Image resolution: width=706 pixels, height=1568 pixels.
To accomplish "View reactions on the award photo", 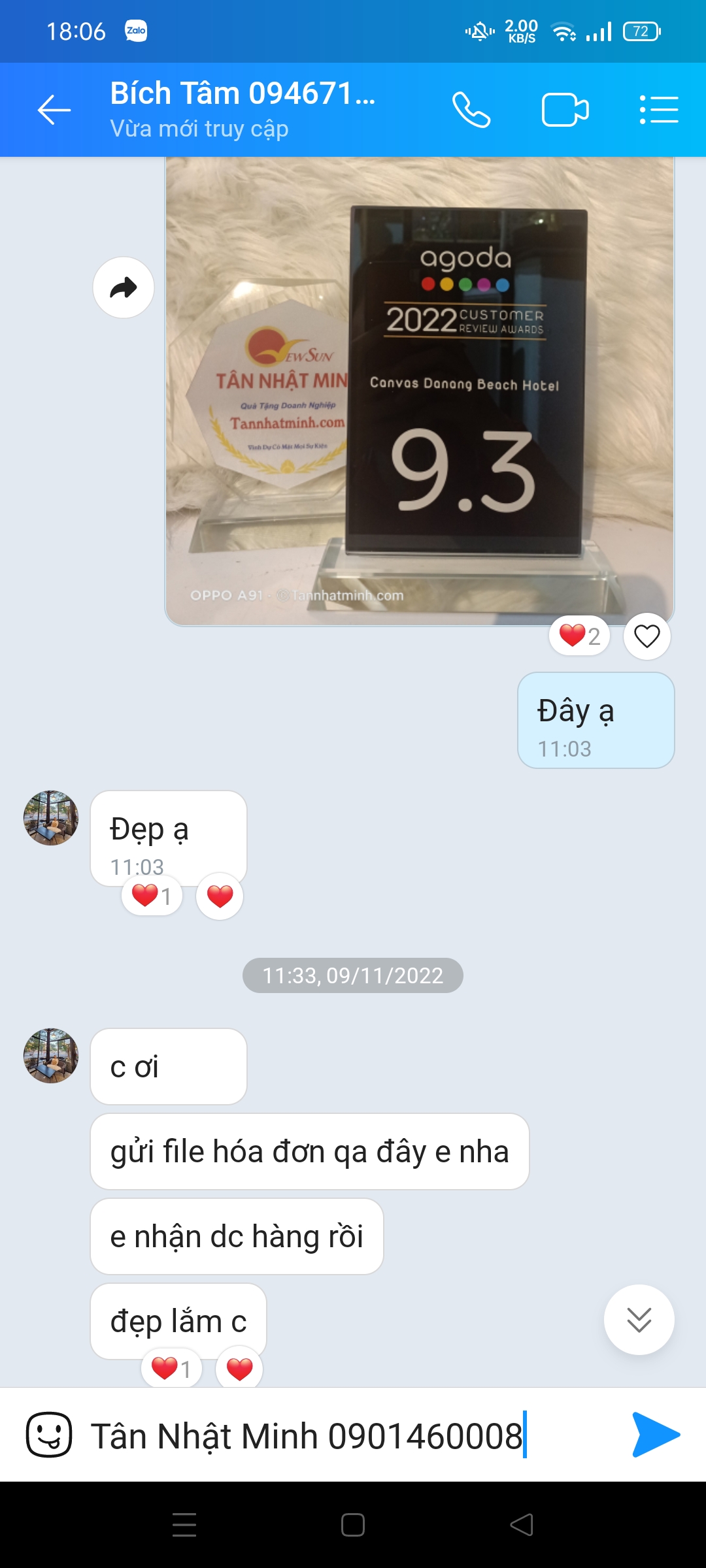I will pos(579,636).
